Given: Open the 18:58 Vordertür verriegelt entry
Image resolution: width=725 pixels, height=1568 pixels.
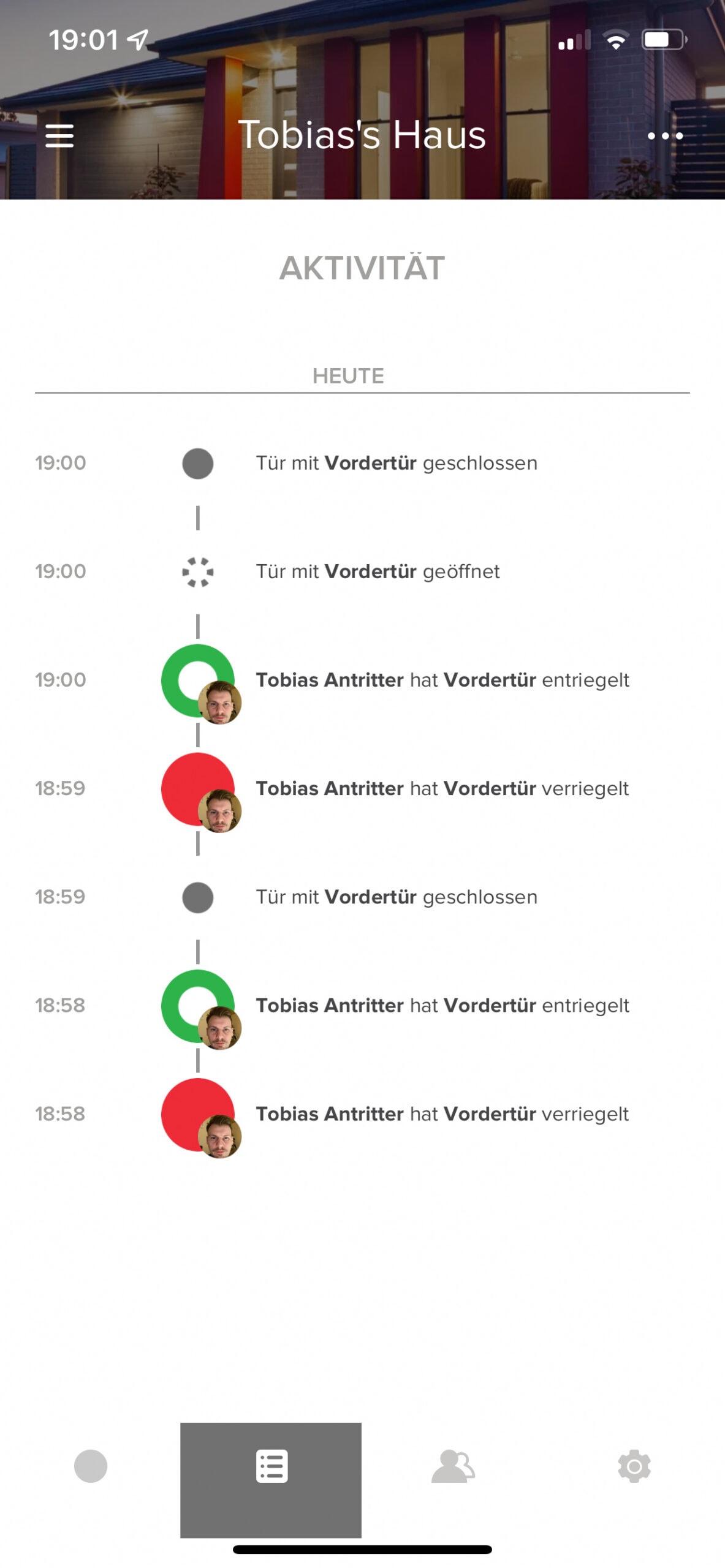Looking at the screenshot, I should (362, 1114).
